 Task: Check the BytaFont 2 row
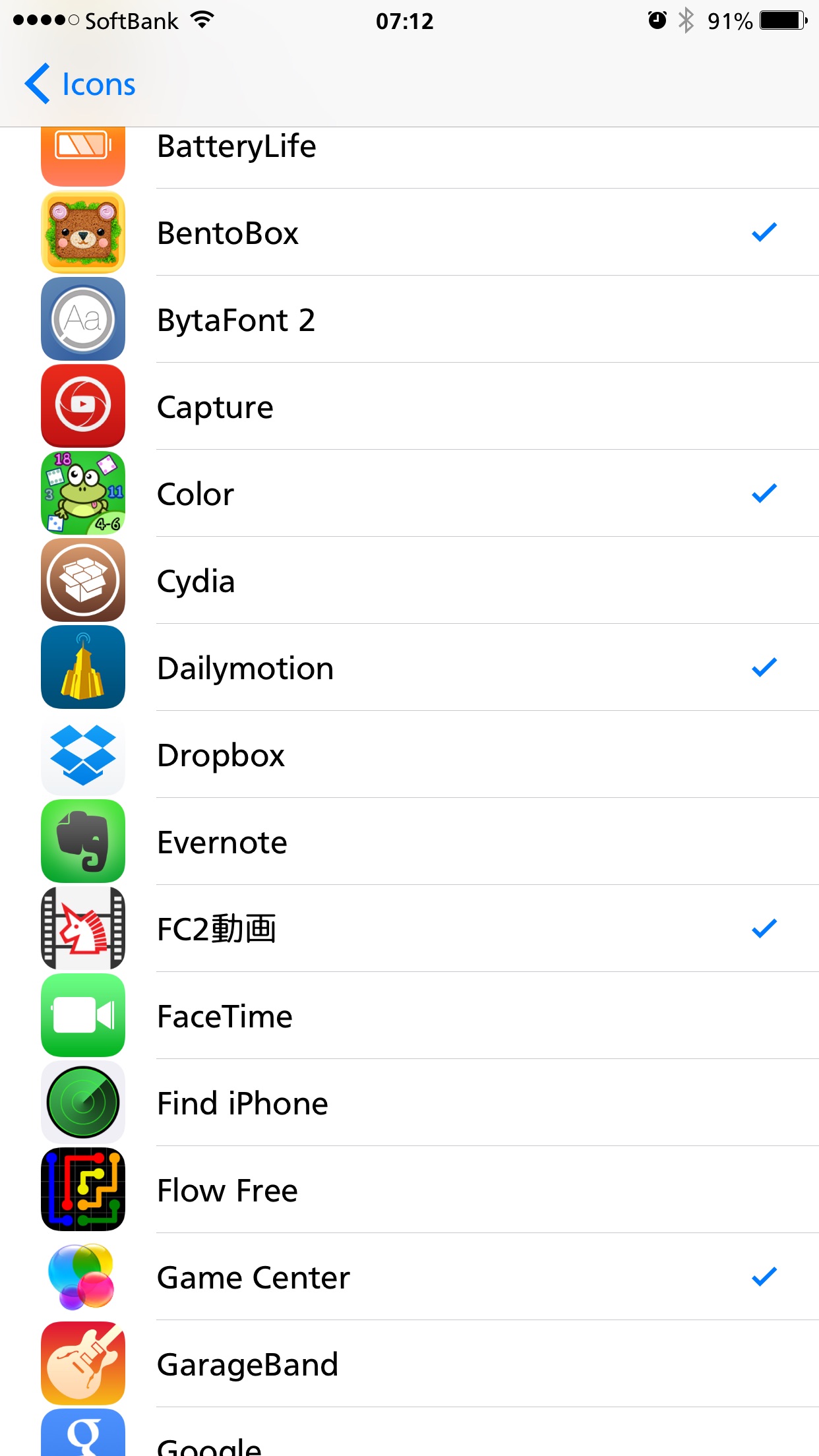click(409, 319)
